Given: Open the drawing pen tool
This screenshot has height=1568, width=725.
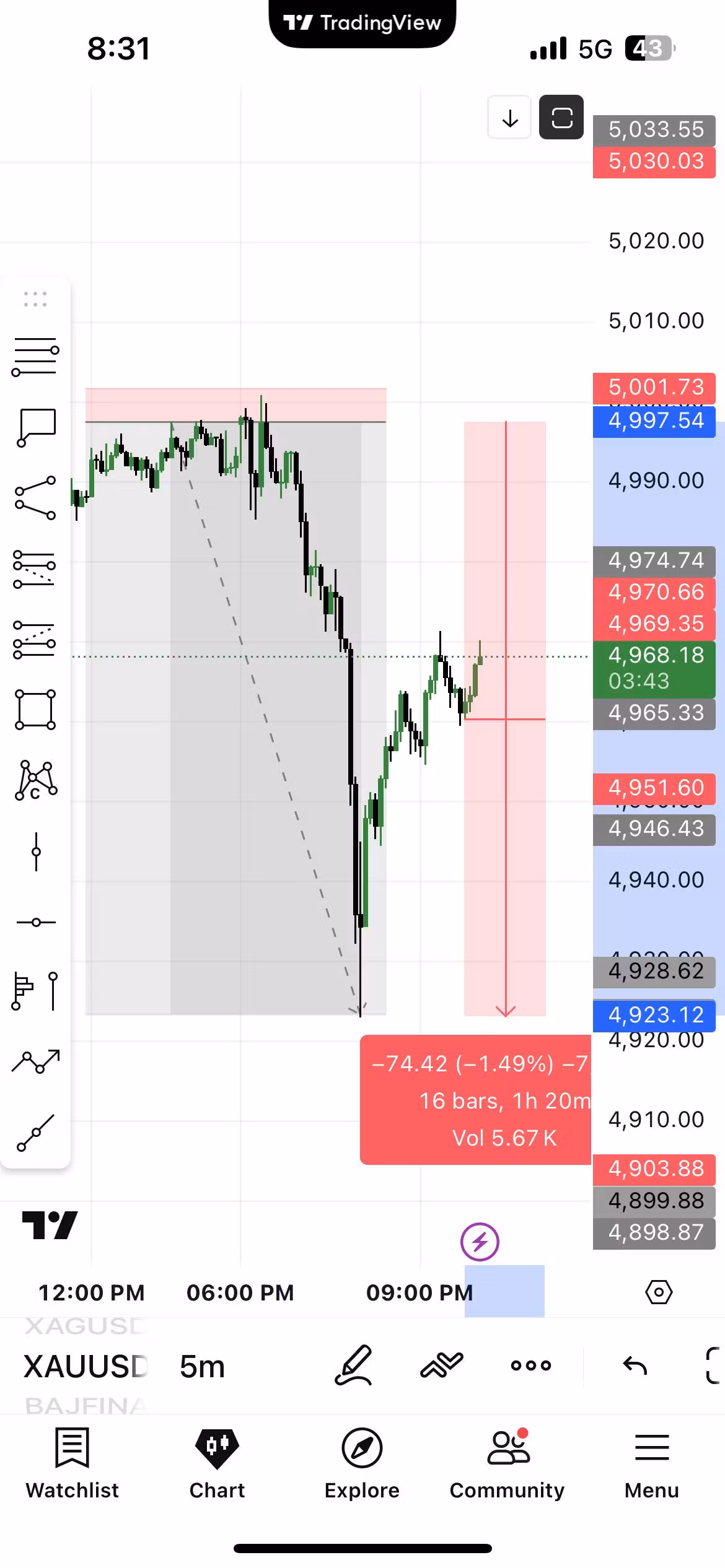Looking at the screenshot, I should tap(353, 1365).
